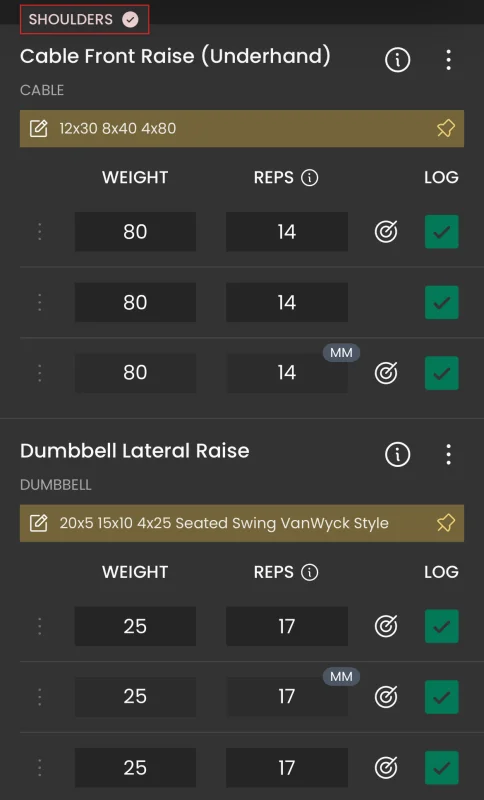The width and height of the screenshot is (484, 800).
Task: Edit reps in first Cable Front Raise set
Action: 287,232
